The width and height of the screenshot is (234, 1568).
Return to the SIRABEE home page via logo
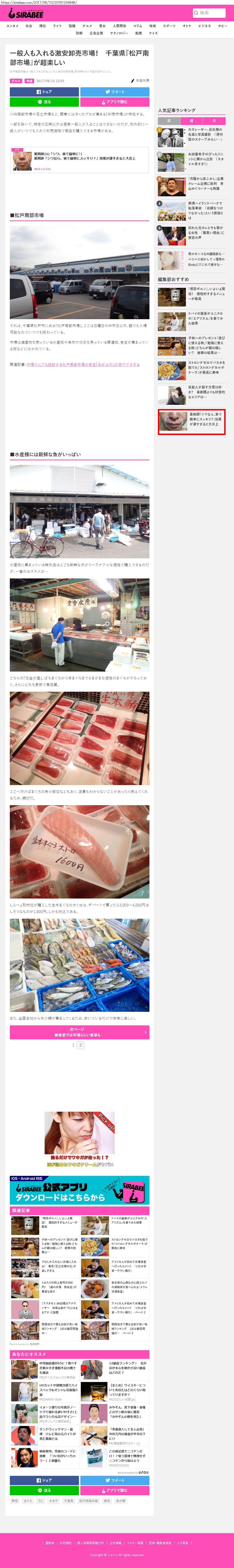point(25,13)
